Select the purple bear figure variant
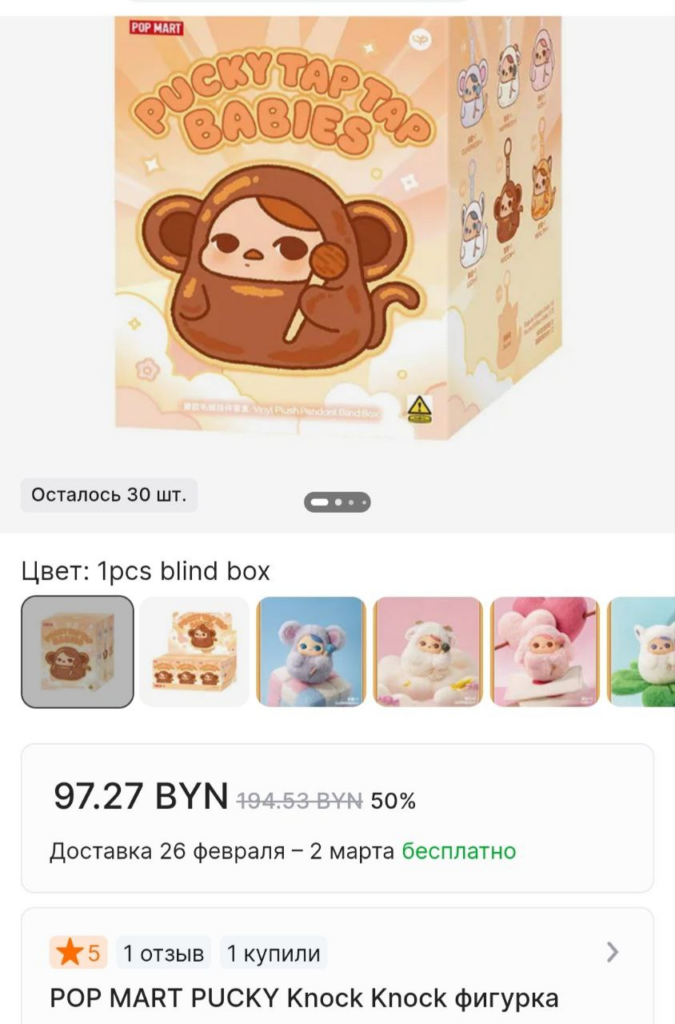This screenshot has height=1024, width=675. [x=311, y=652]
